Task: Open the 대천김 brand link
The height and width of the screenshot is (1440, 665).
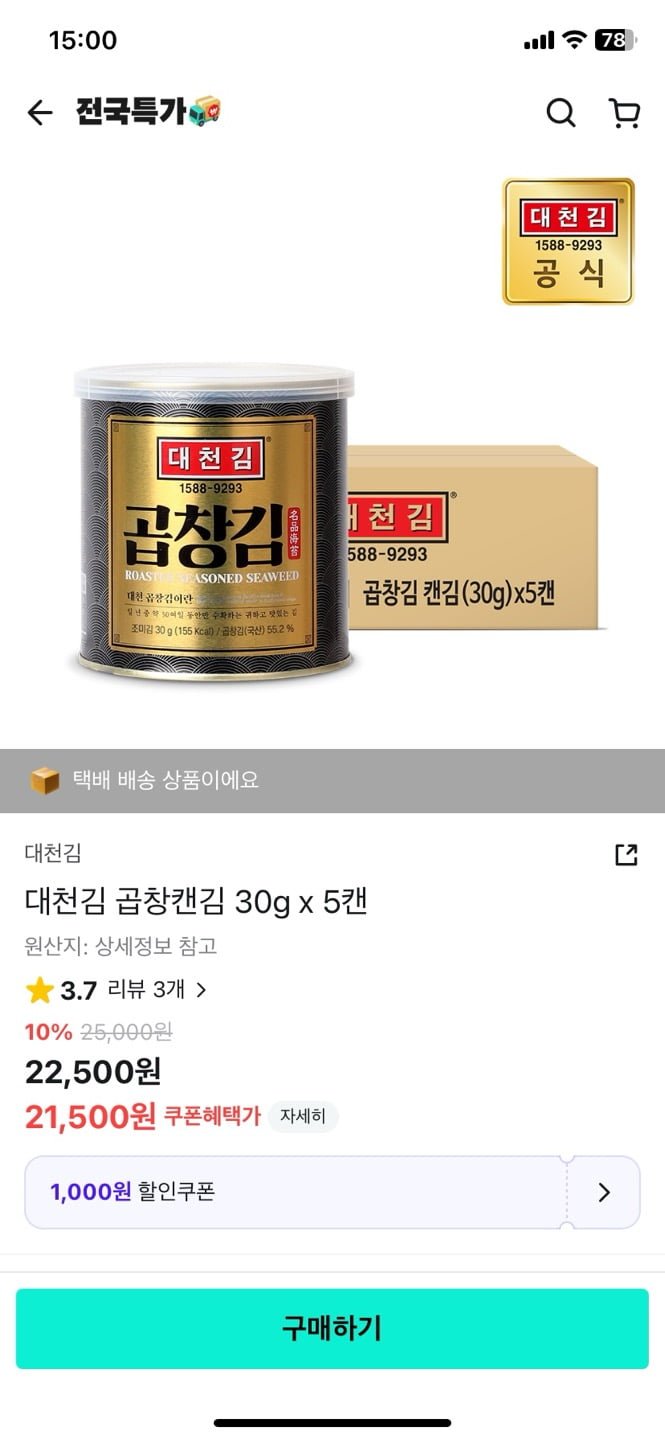Action: pos(53,853)
